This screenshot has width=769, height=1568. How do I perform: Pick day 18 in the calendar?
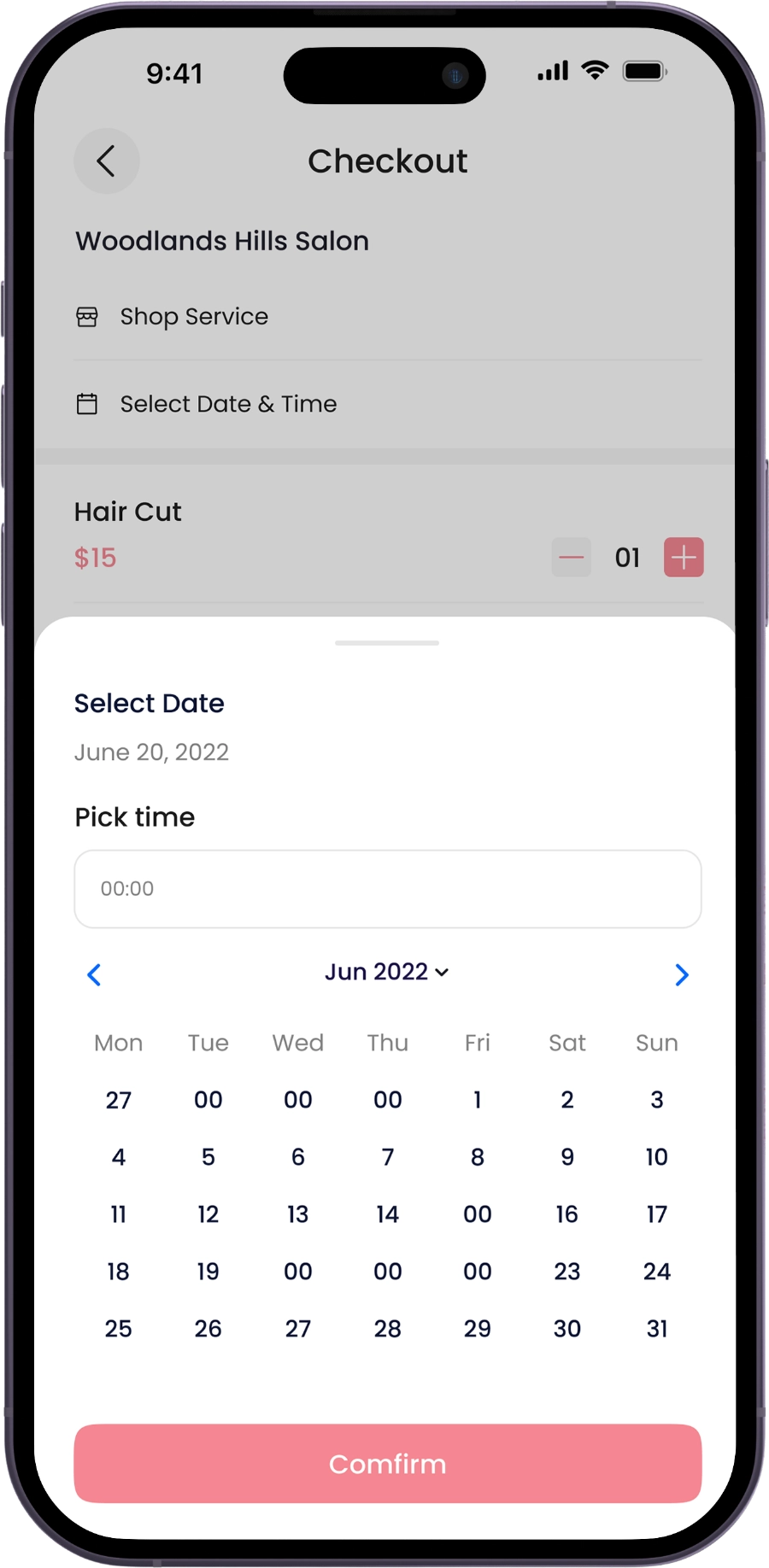[x=118, y=1271]
